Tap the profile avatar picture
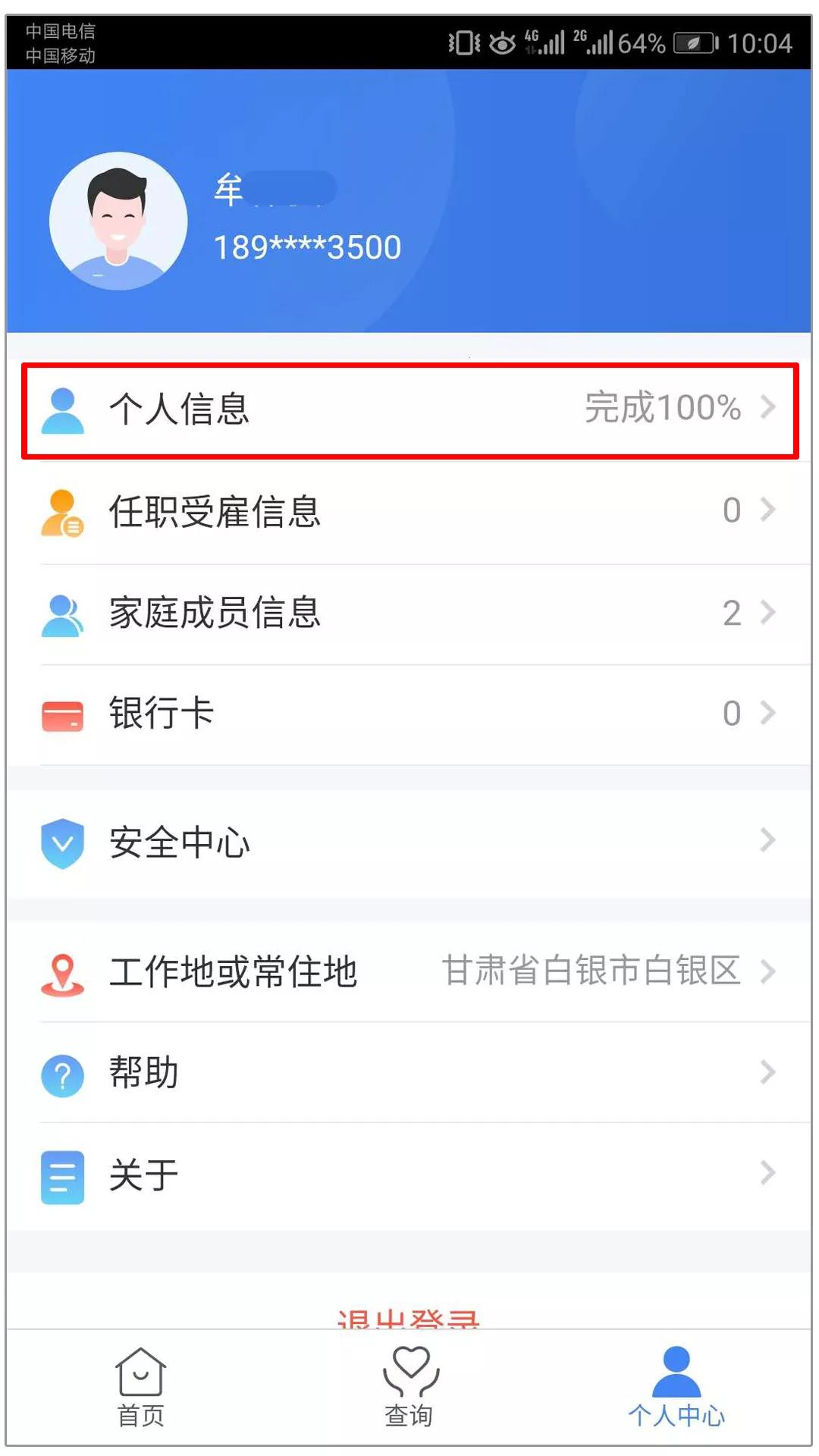The height and width of the screenshot is (1456, 819). [118, 221]
